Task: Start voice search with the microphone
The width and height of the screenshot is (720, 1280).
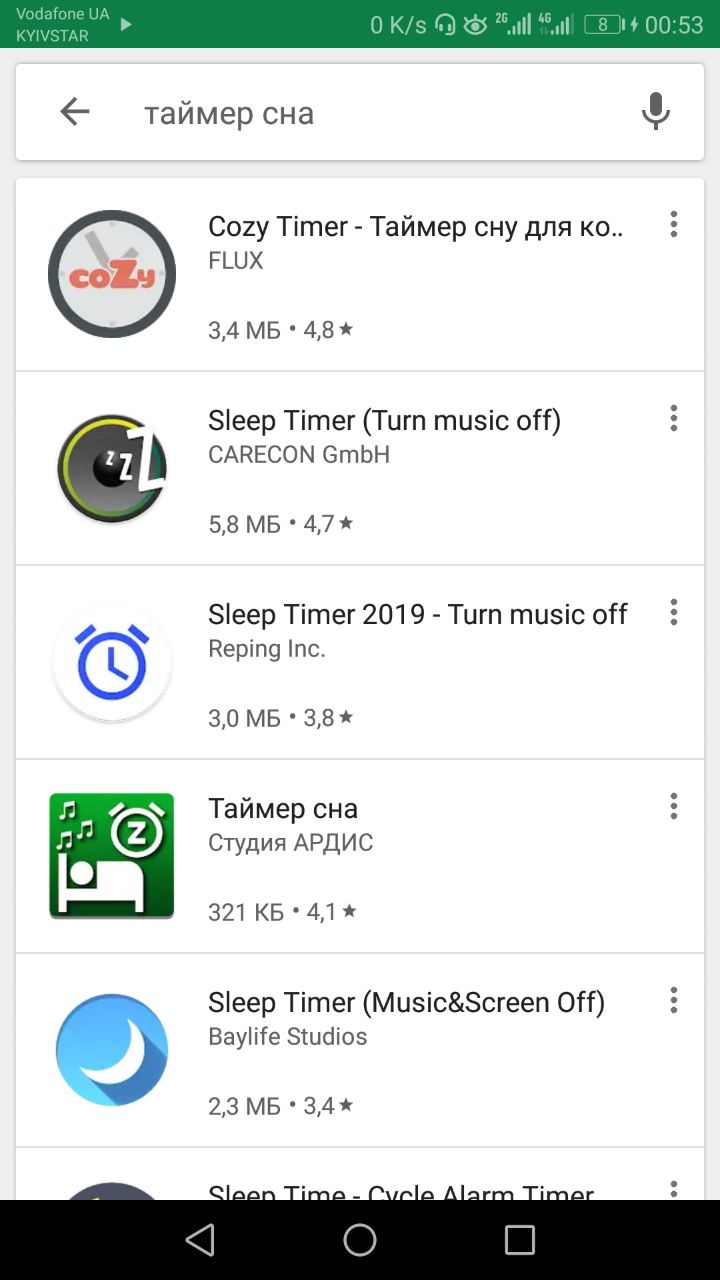Action: (x=656, y=112)
